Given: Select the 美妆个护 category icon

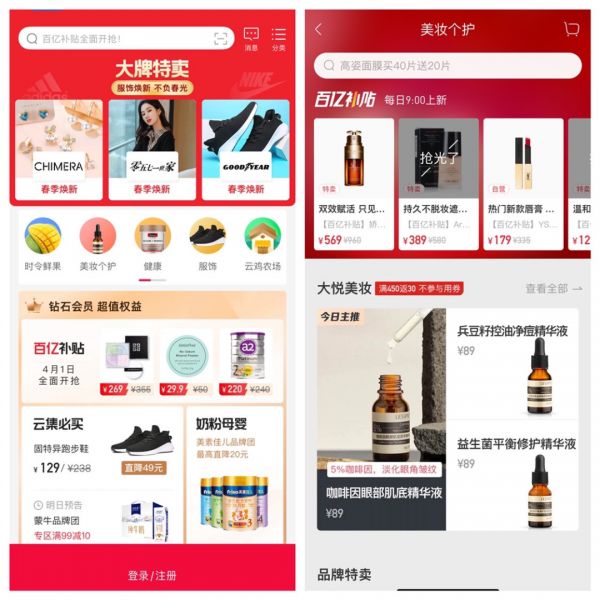Looking at the screenshot, I should click(x=98, y=245).
